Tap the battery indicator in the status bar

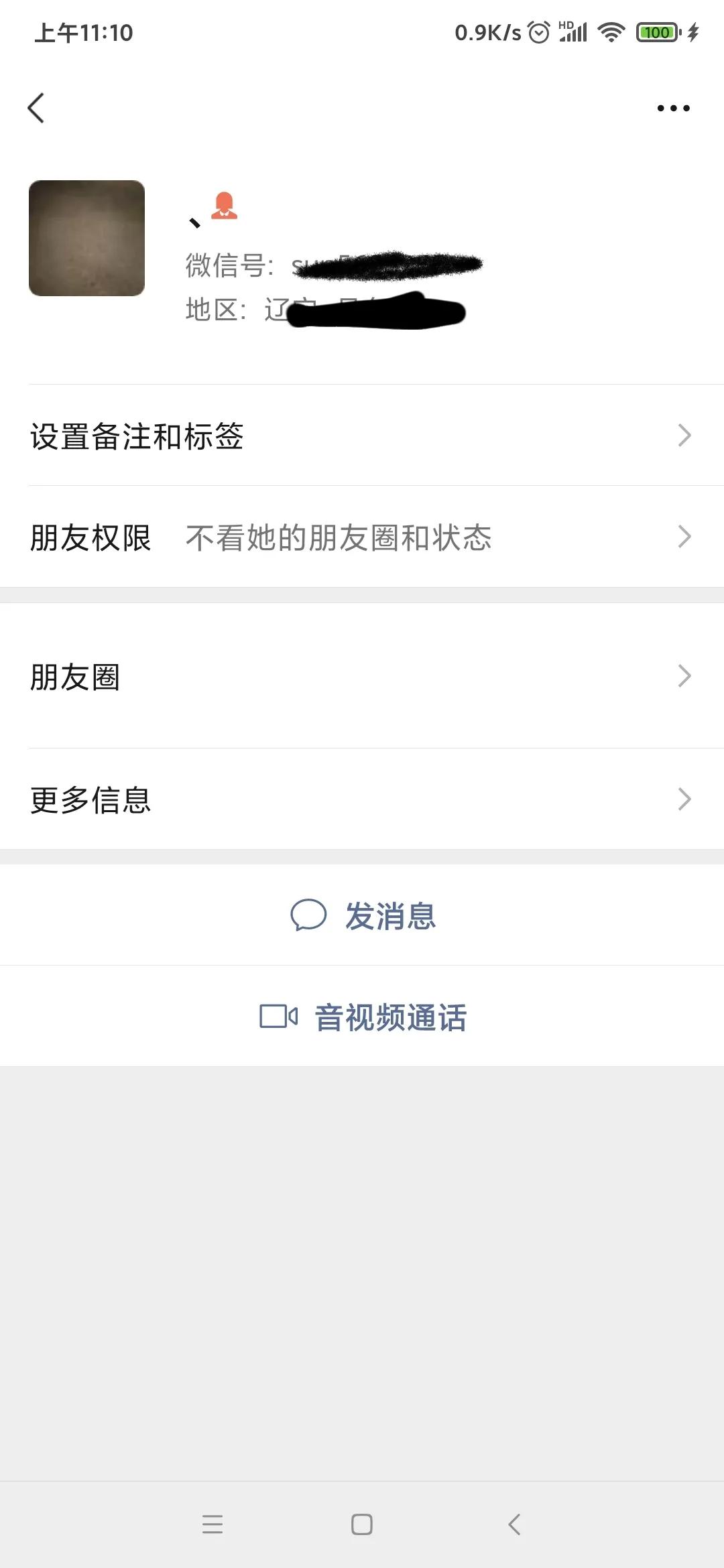[657, 31]
